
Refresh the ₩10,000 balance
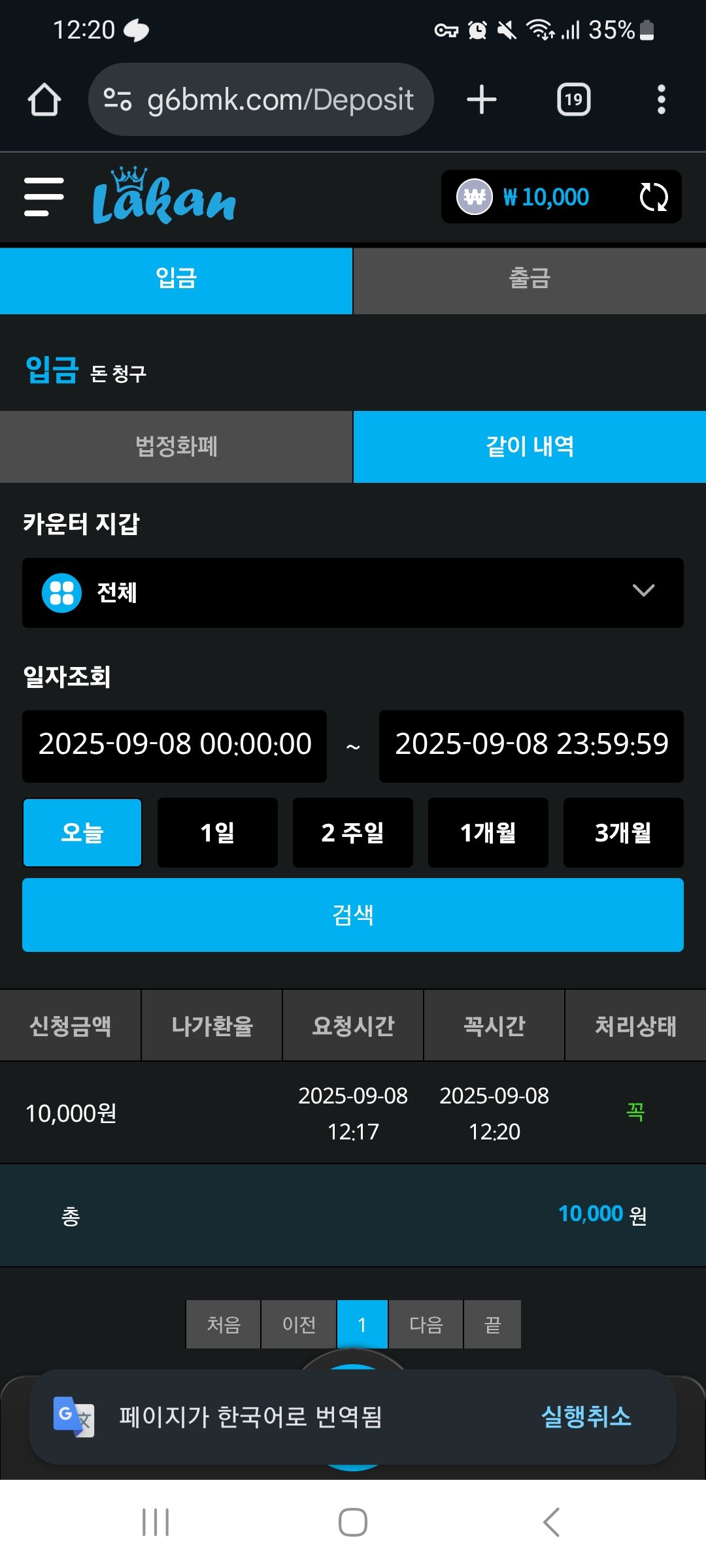pyautogui.click(x=653, y=197)
